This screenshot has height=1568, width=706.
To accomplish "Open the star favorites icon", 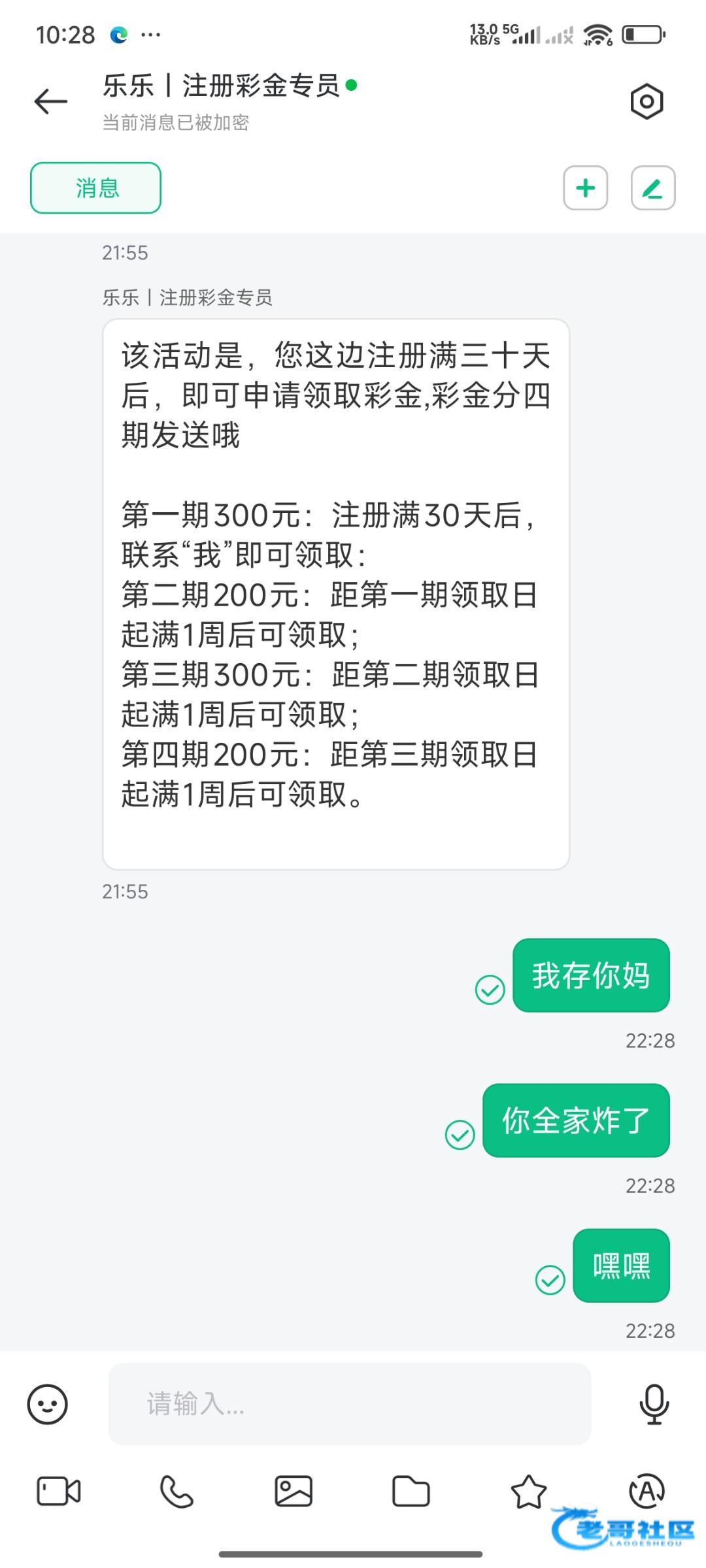I will pyautogui.click(x=528, y=1492).
